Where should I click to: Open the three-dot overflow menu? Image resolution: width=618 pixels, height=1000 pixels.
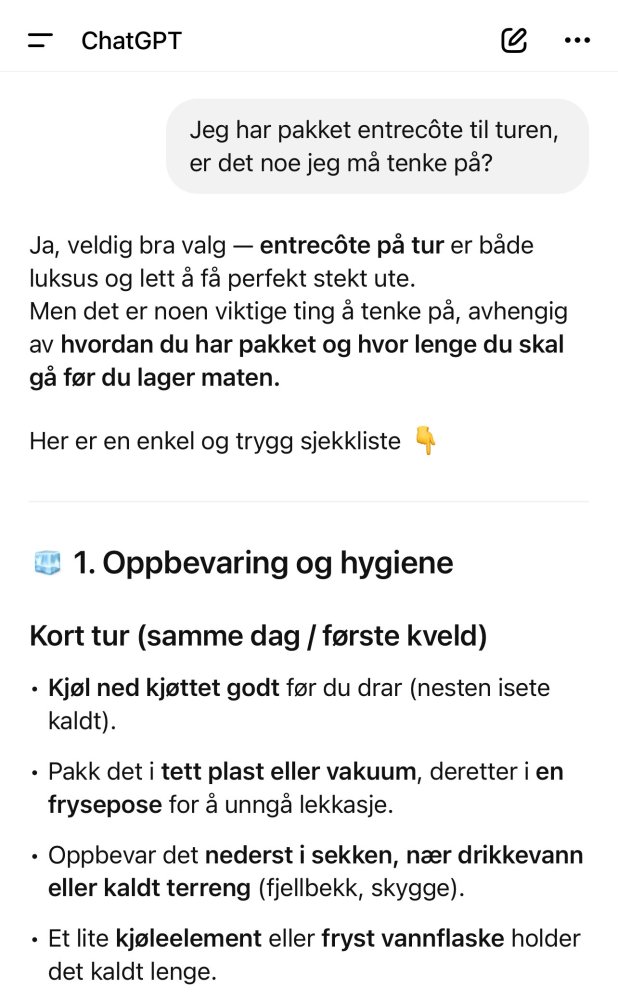(x=578, y=41)
